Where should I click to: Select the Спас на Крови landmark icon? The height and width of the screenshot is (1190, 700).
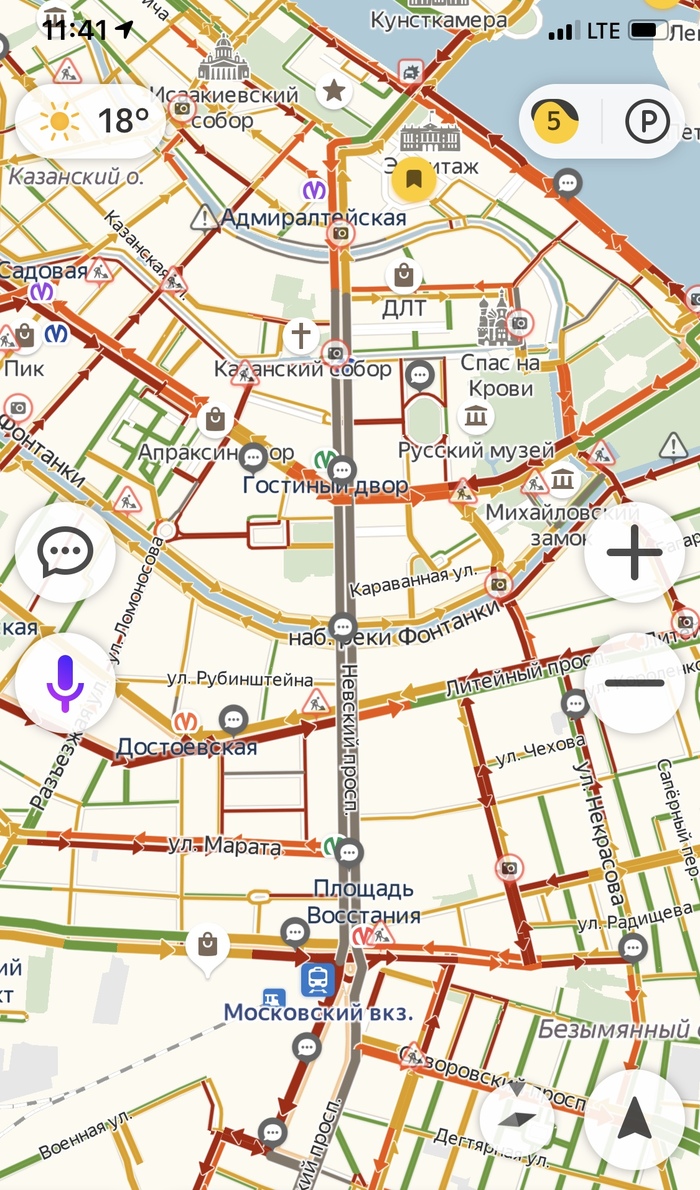click(x=496, y=317)
